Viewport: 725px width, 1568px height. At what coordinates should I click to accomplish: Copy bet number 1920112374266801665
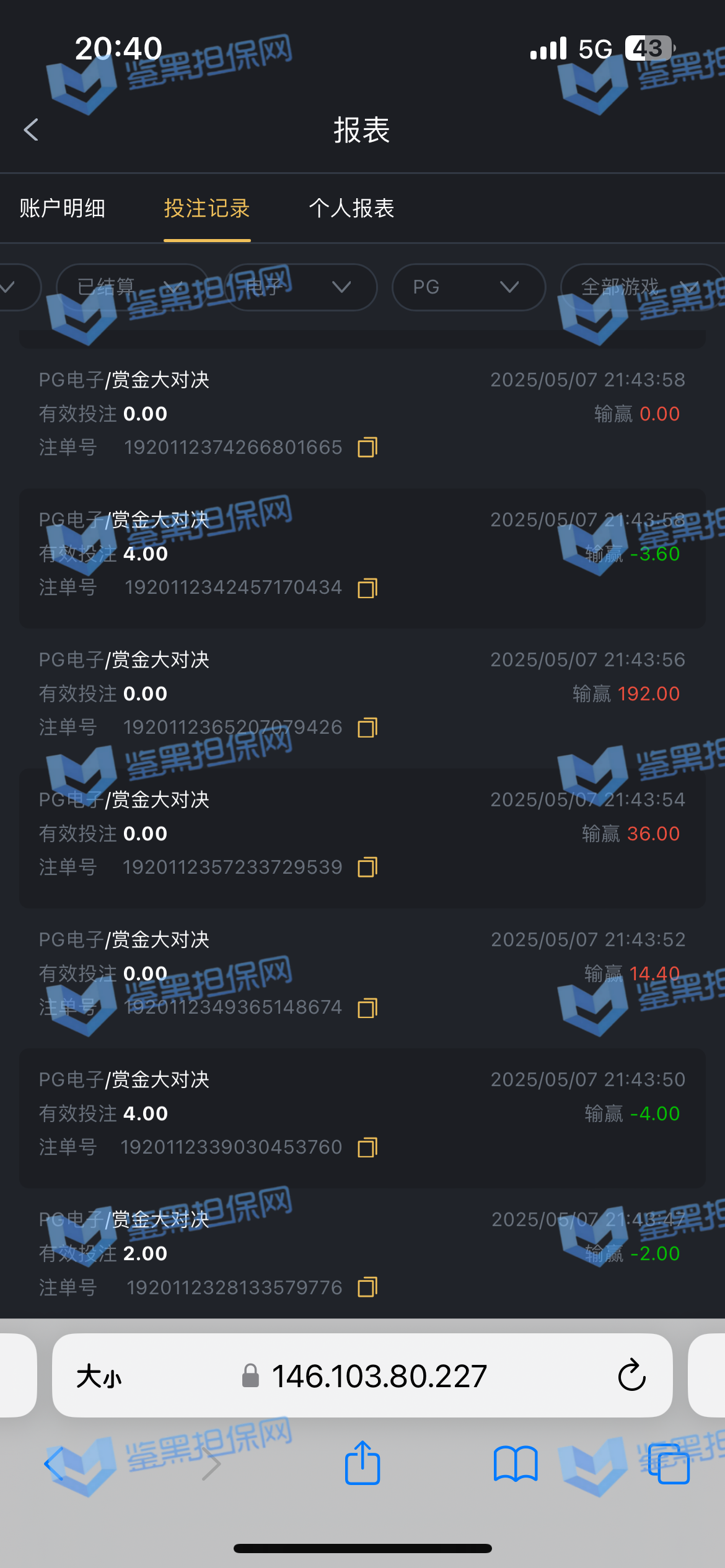pos(367,447)
